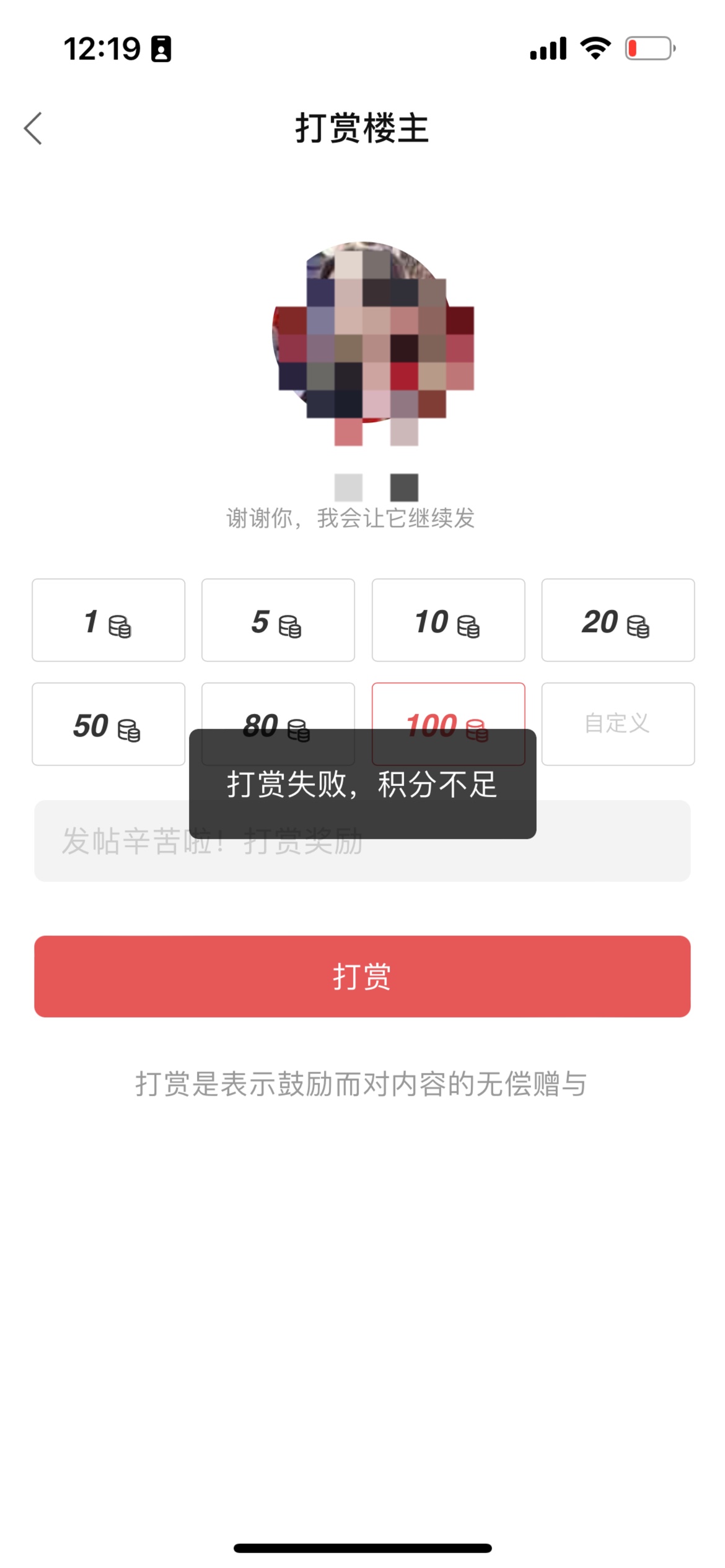
Task: Select the 20 point reward option
Action: coord(618,620)
